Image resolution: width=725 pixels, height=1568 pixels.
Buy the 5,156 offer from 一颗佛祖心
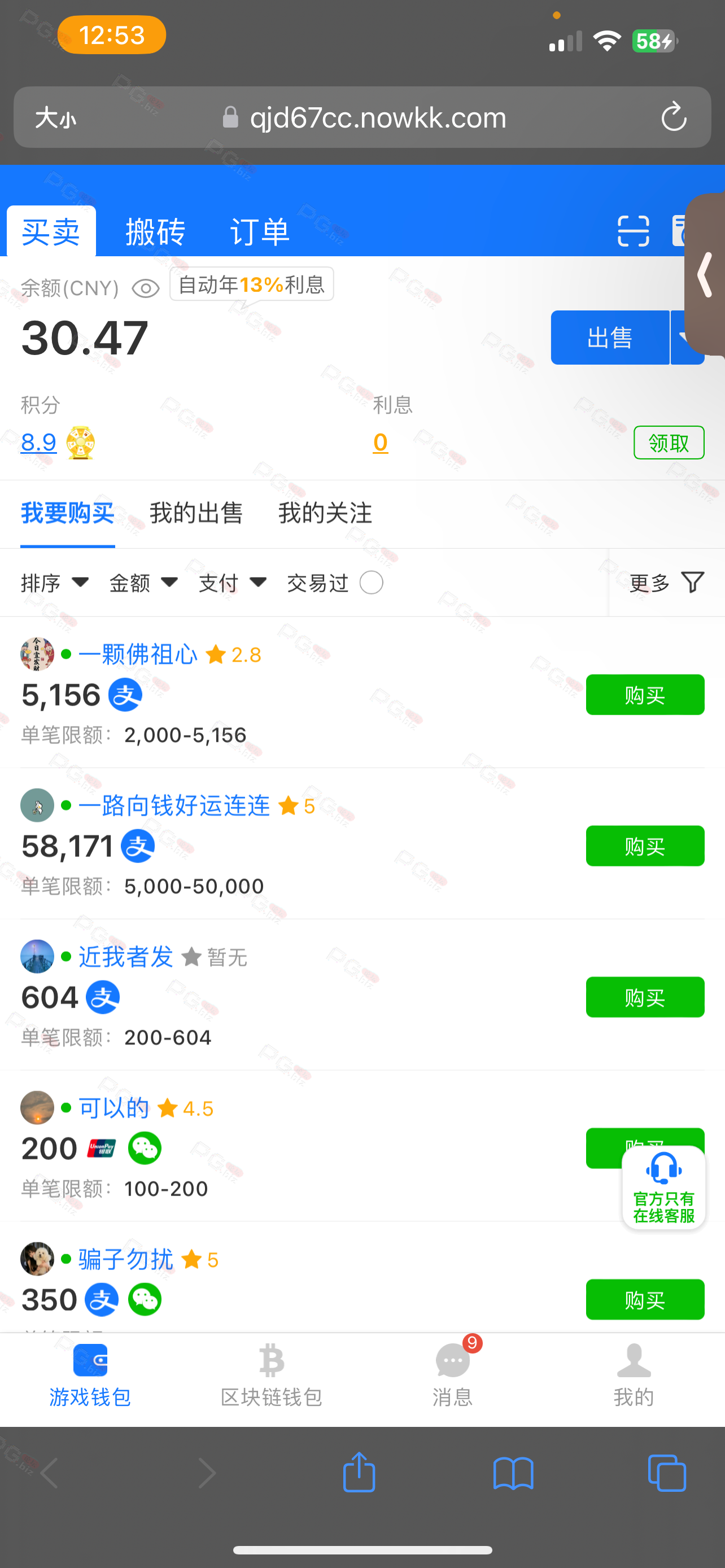pos(645,694)
